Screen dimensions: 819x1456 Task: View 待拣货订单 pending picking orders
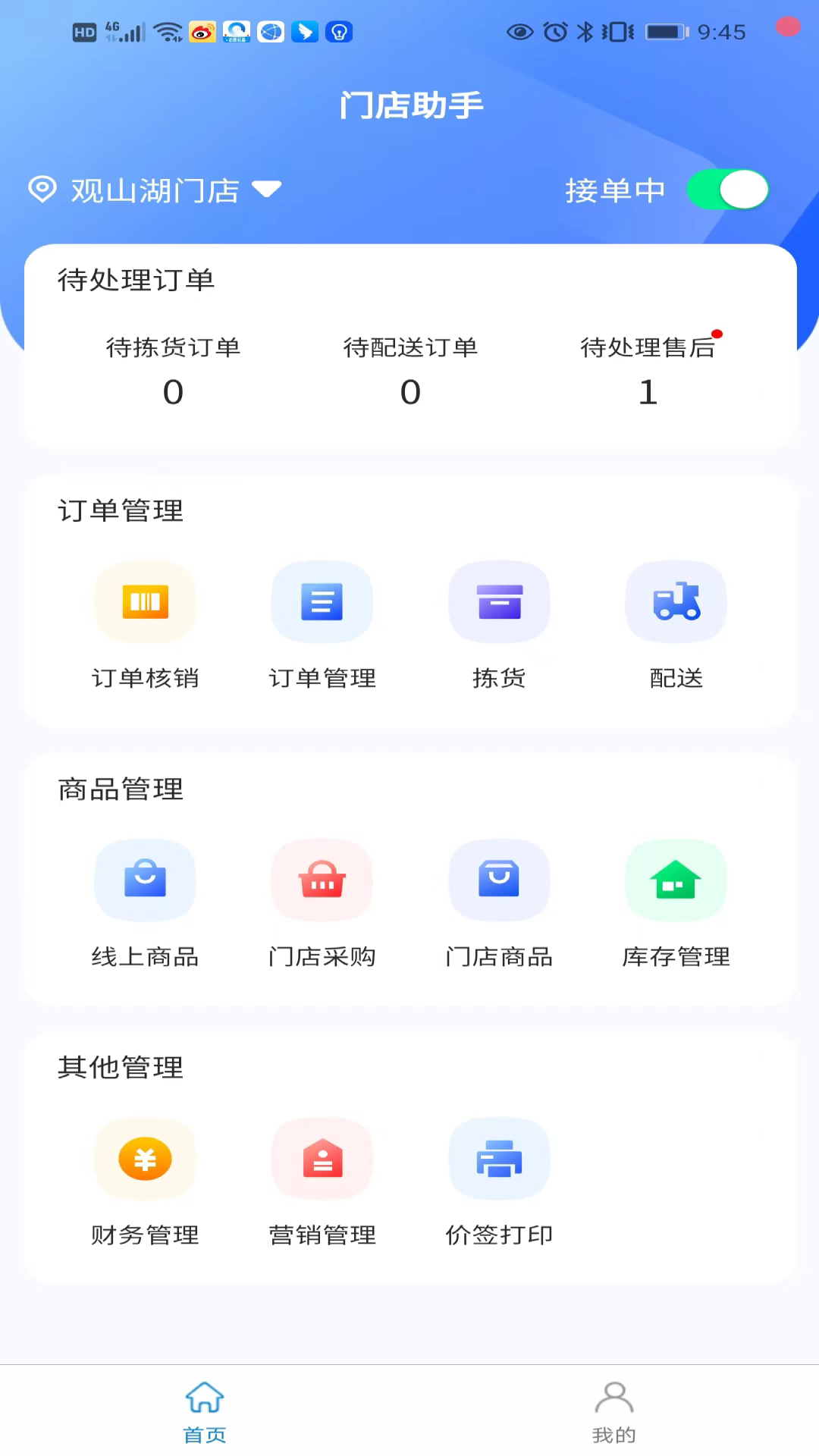pos(173,372)
